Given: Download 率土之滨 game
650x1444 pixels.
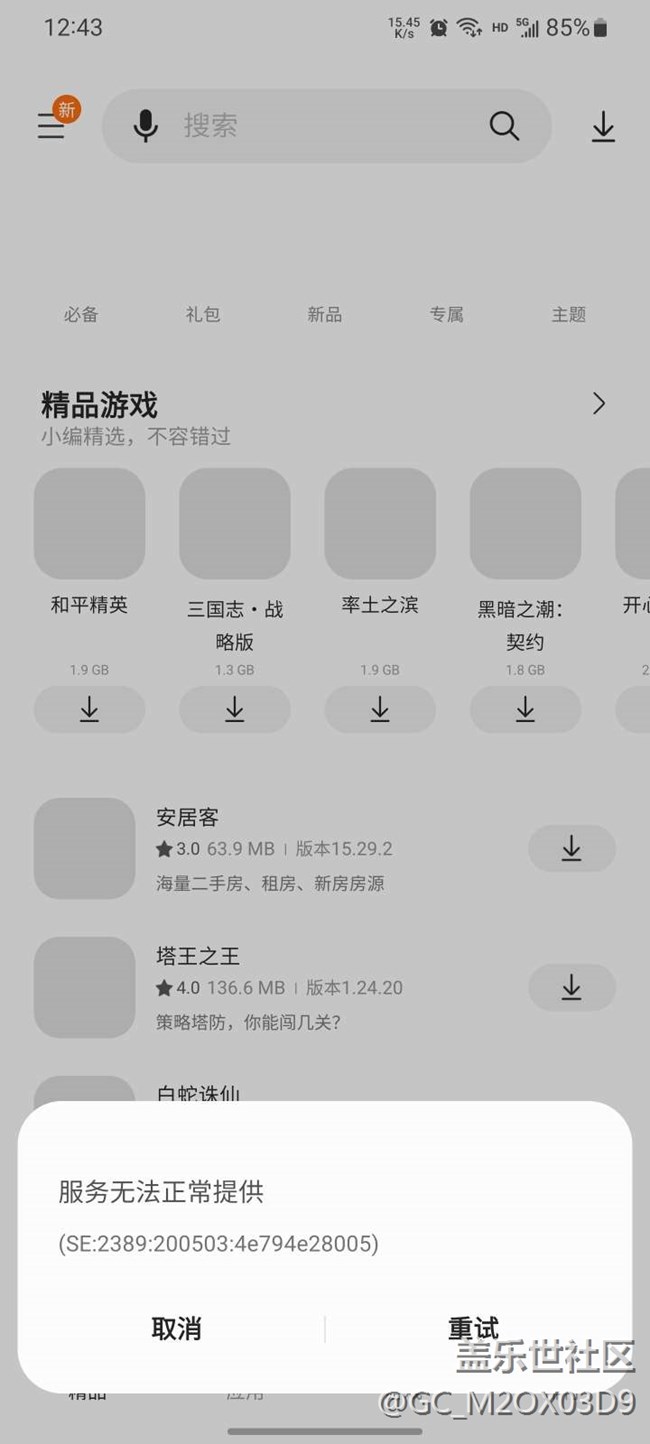Looking at the screenshot, I should 380,710.
